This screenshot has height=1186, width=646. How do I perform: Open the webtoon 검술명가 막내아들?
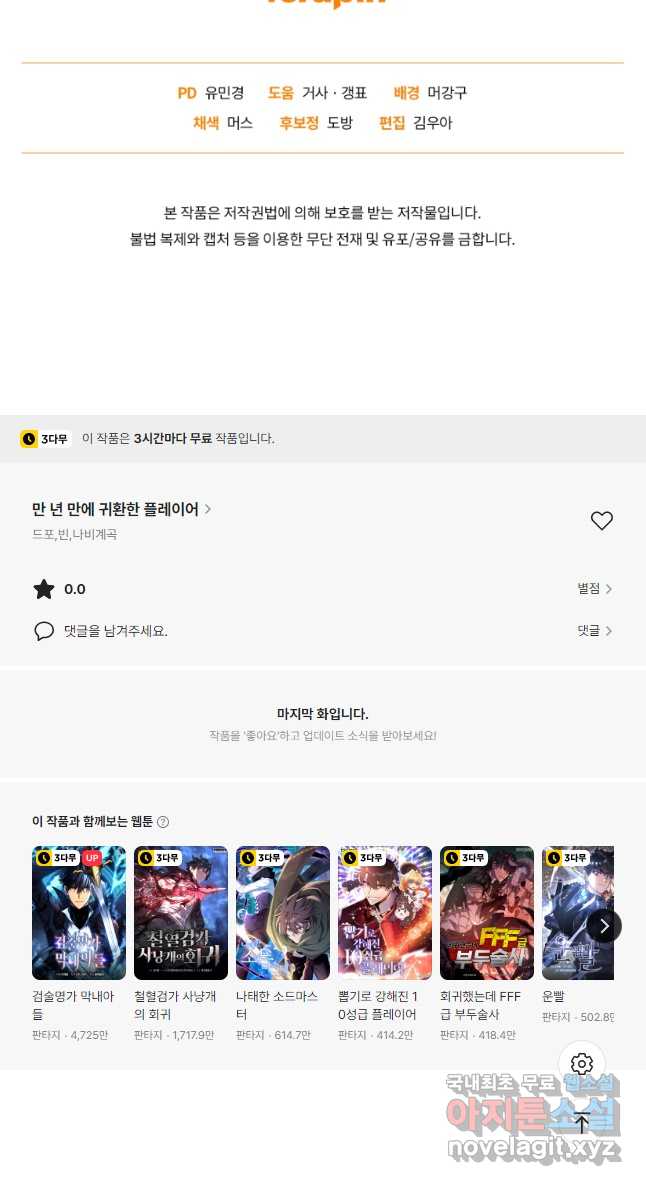79,913
